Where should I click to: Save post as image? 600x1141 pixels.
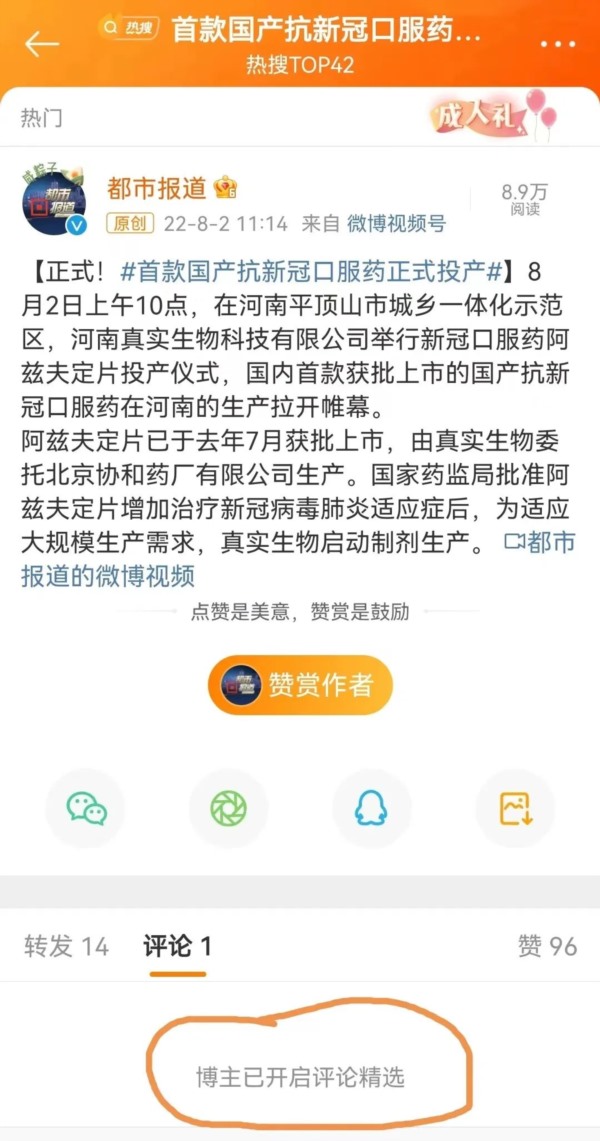(515, 808)
